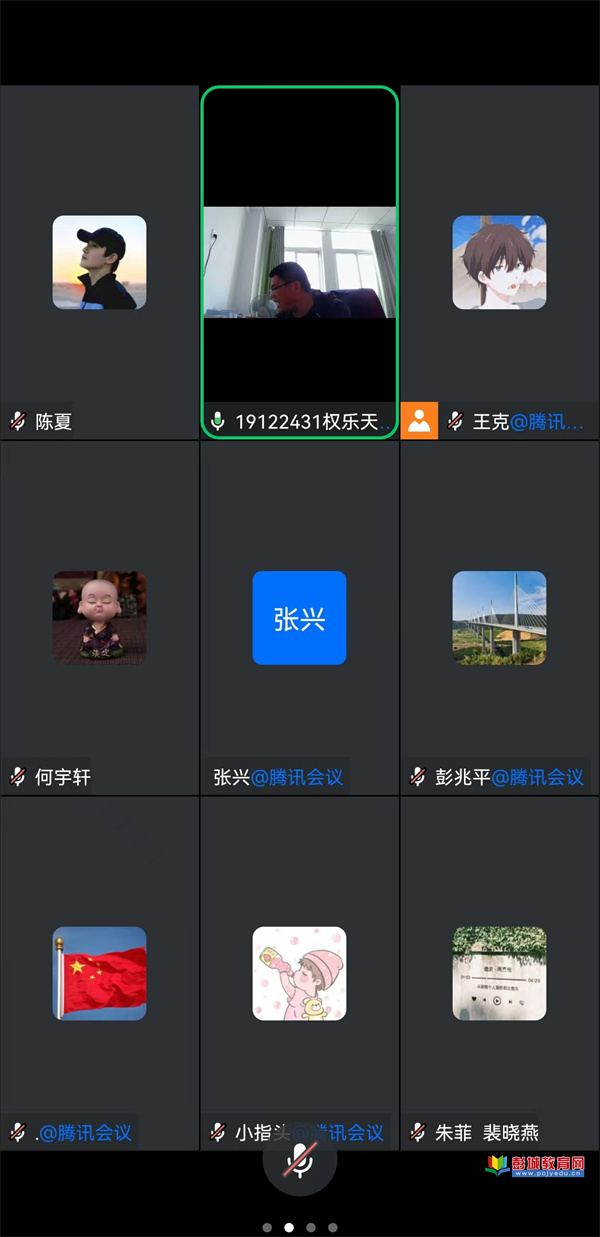Select participant tile 朱菲 裴晓燕
The image size is (600, 1237).
[499, 973]
